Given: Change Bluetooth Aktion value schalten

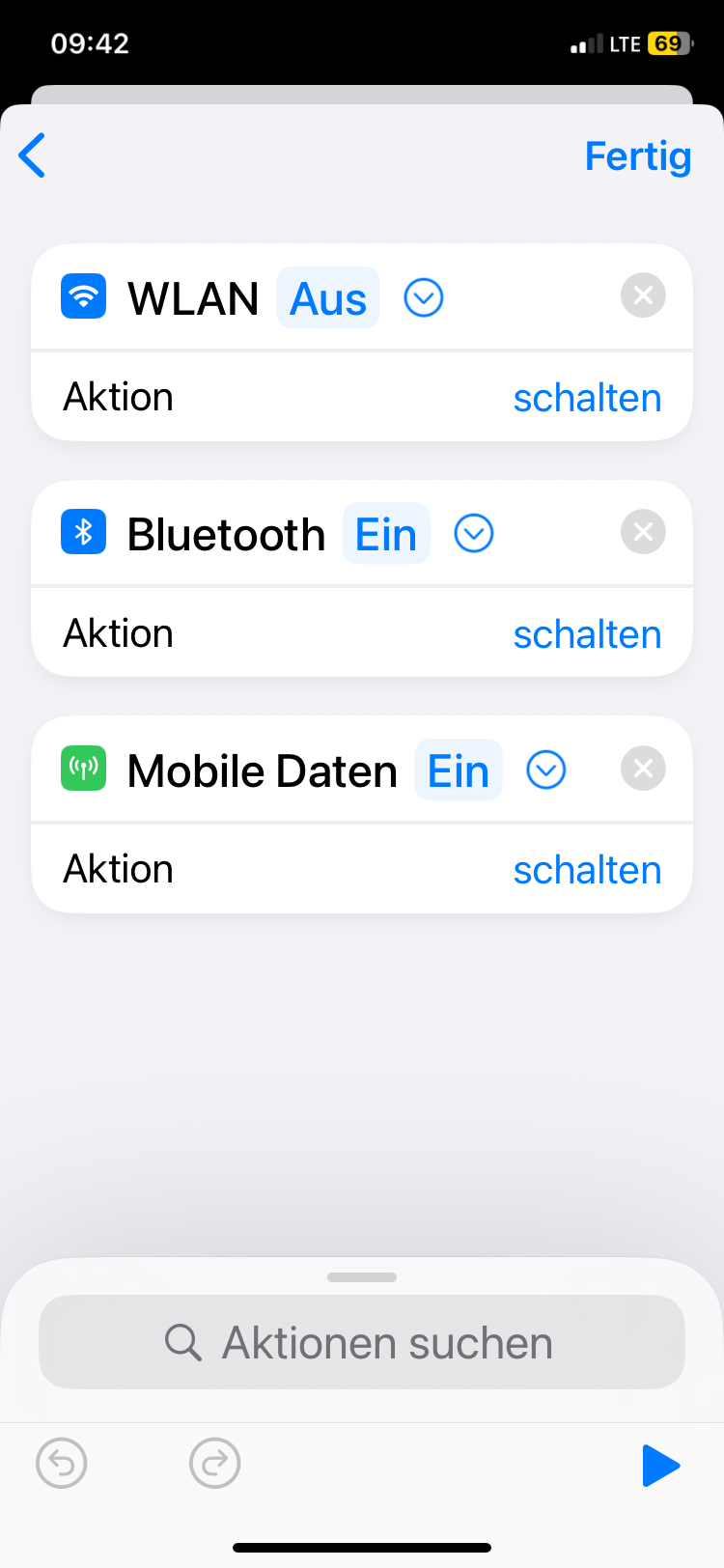Looking at the screenshot, I should [587, 634].
